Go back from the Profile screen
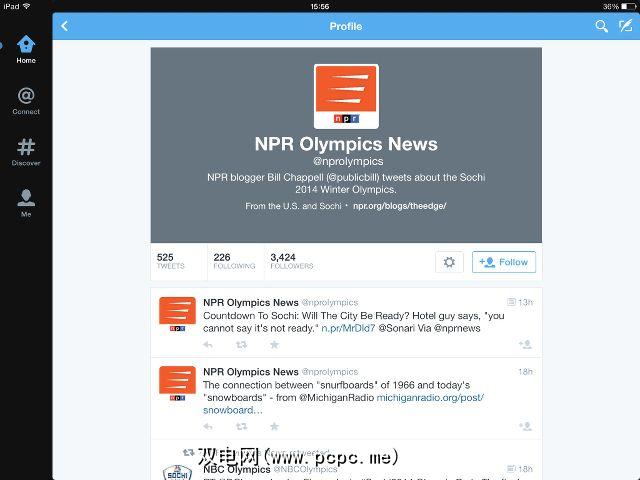 (x=65, y=26)
